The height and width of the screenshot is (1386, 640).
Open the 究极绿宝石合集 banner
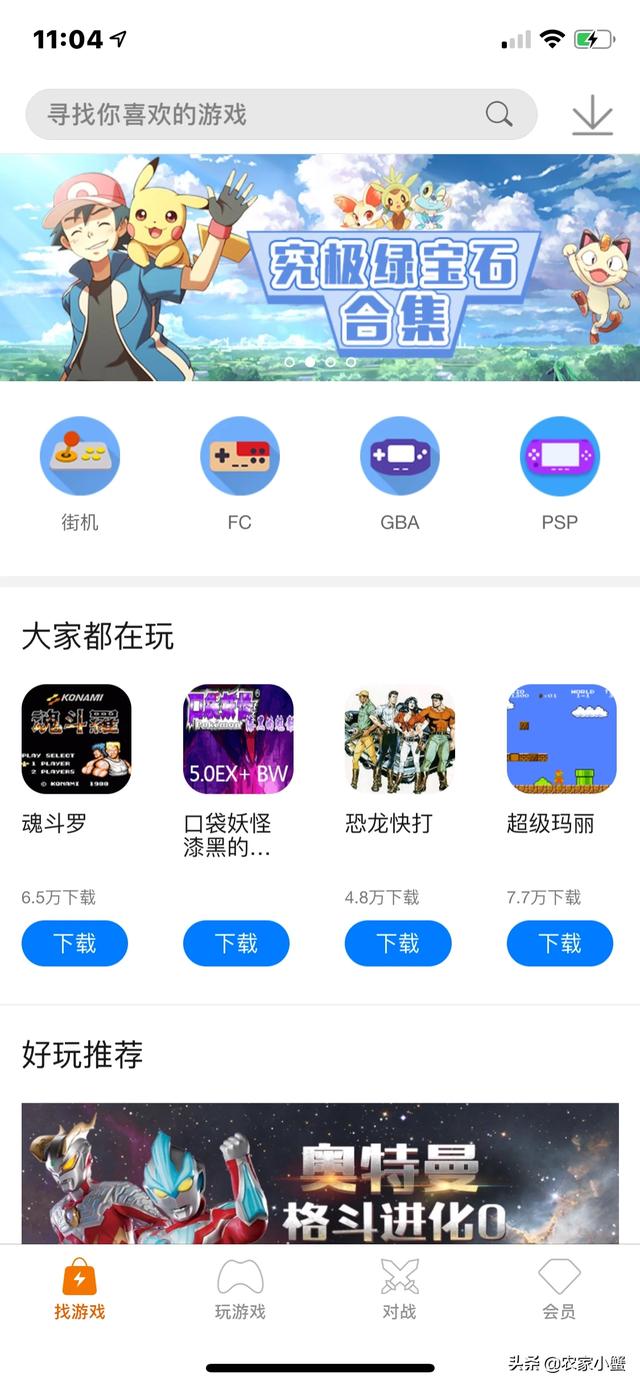click(x=320, y=267)
